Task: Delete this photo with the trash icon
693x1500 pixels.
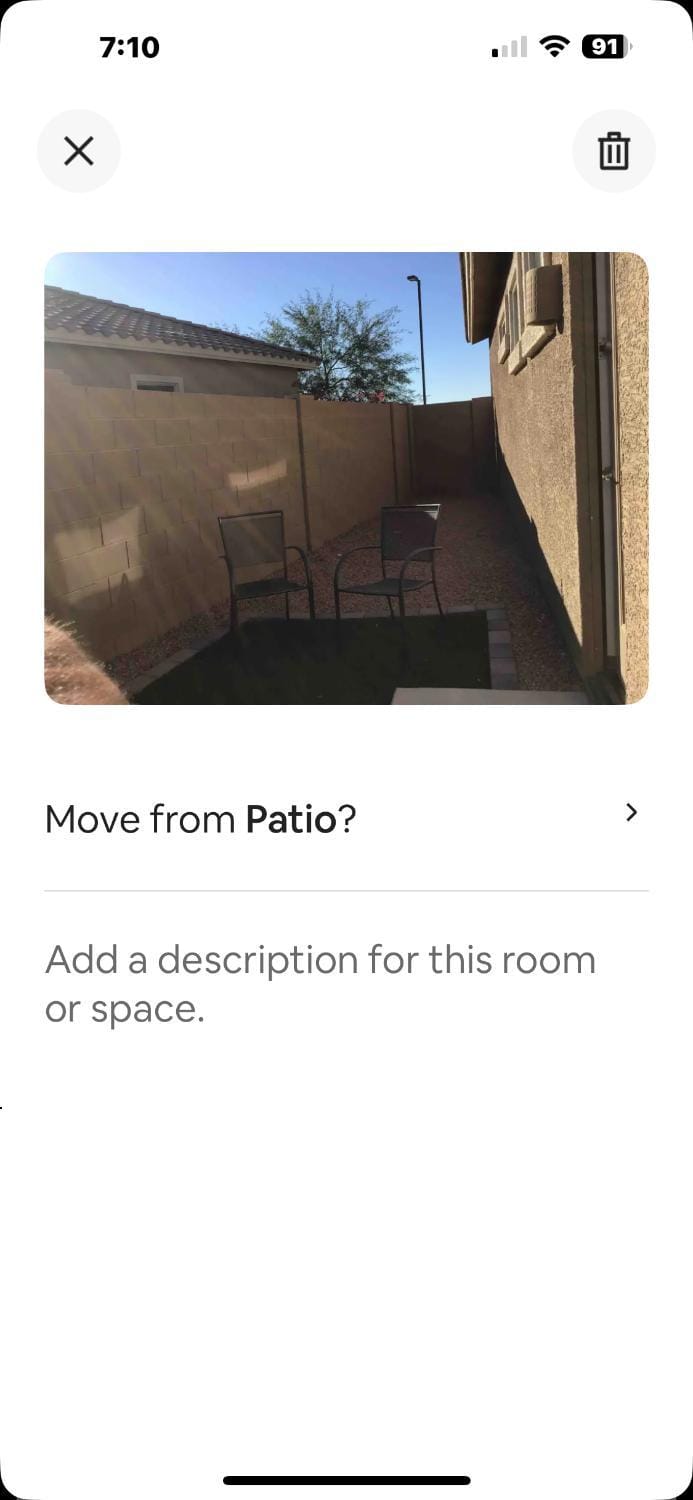Action: (613, 151)
